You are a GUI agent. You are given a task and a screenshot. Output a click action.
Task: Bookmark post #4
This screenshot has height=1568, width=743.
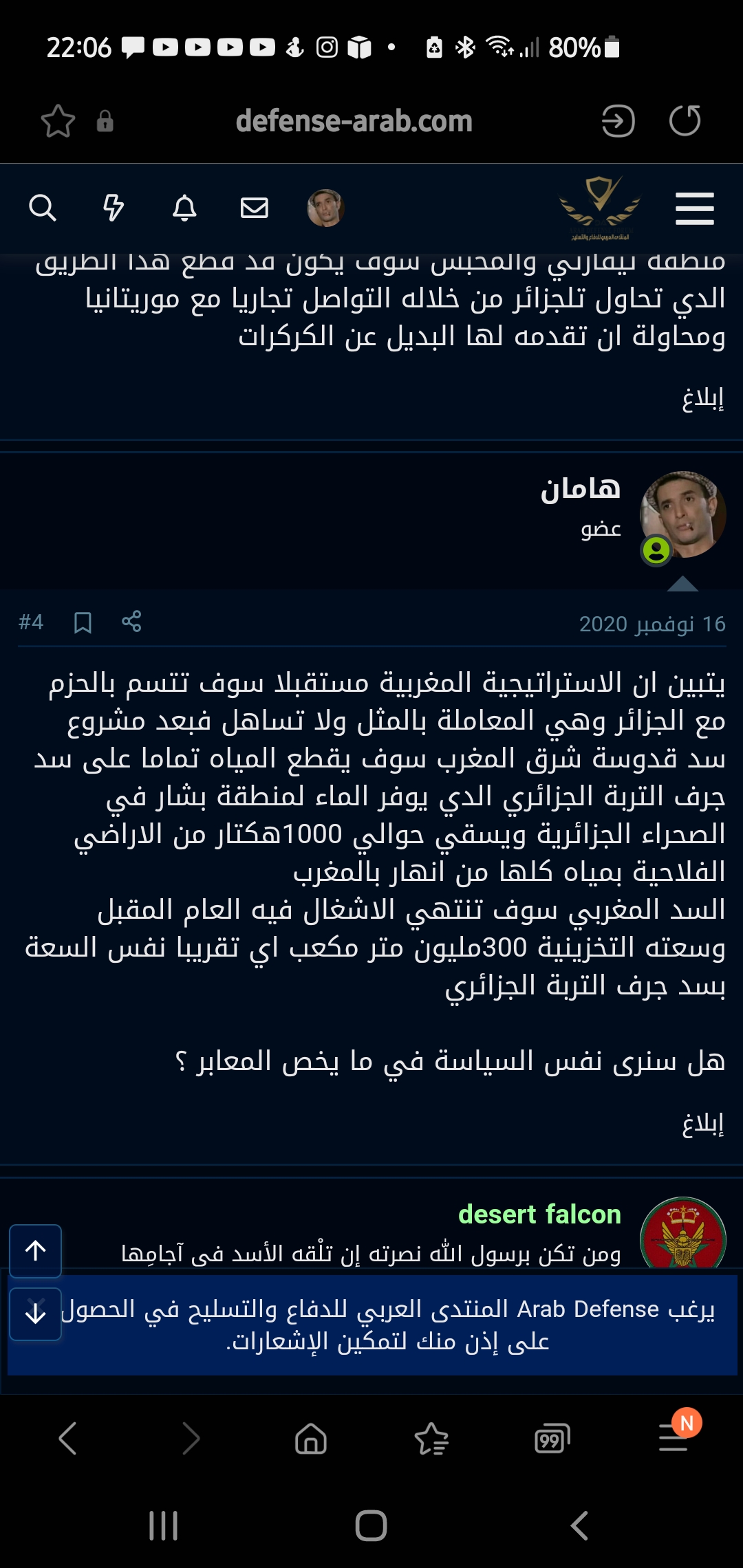click(83, 622)
